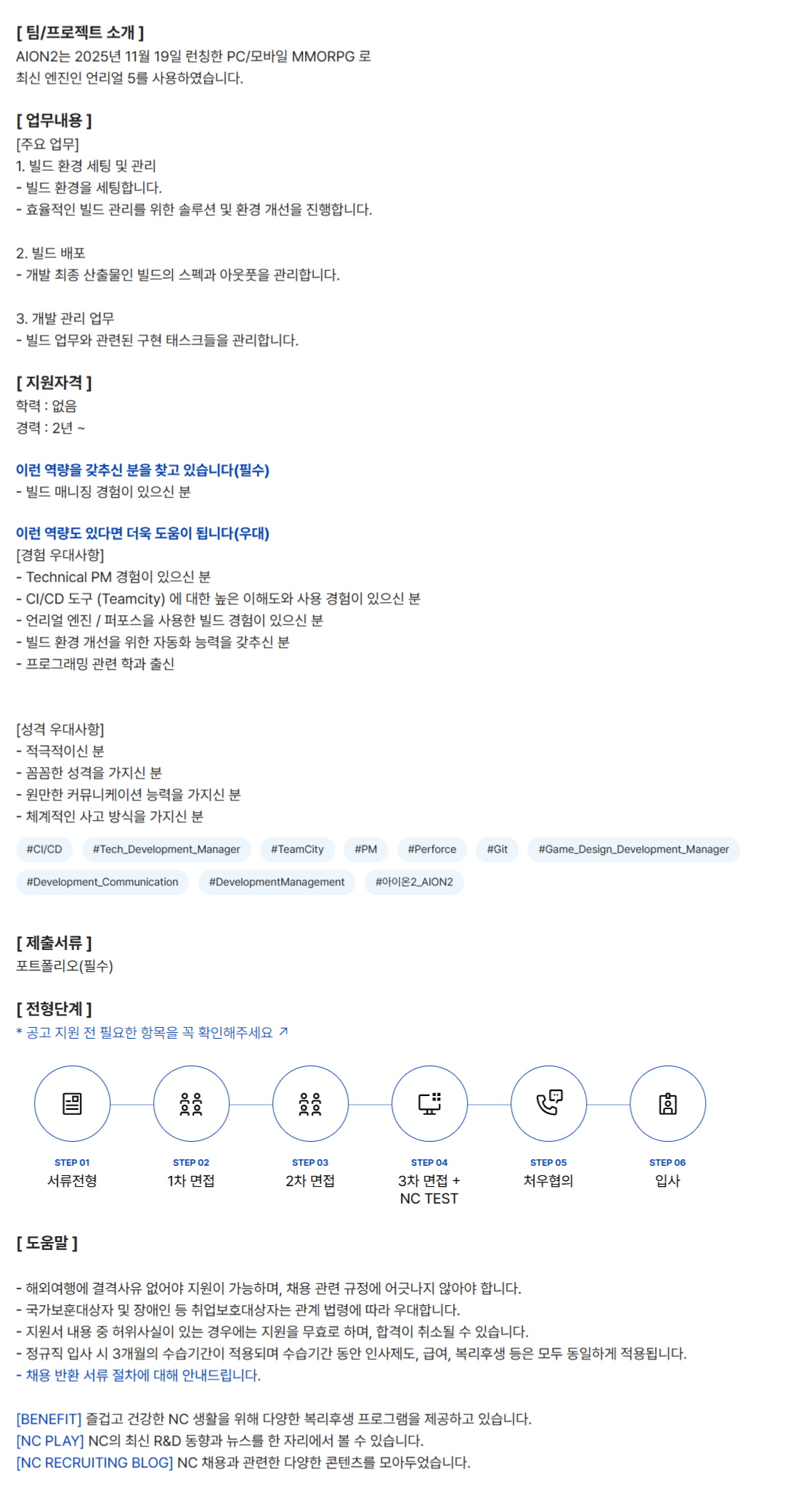Tap the #PM tag chip
Screen dimensions: 812x1505
coord(366,849)
